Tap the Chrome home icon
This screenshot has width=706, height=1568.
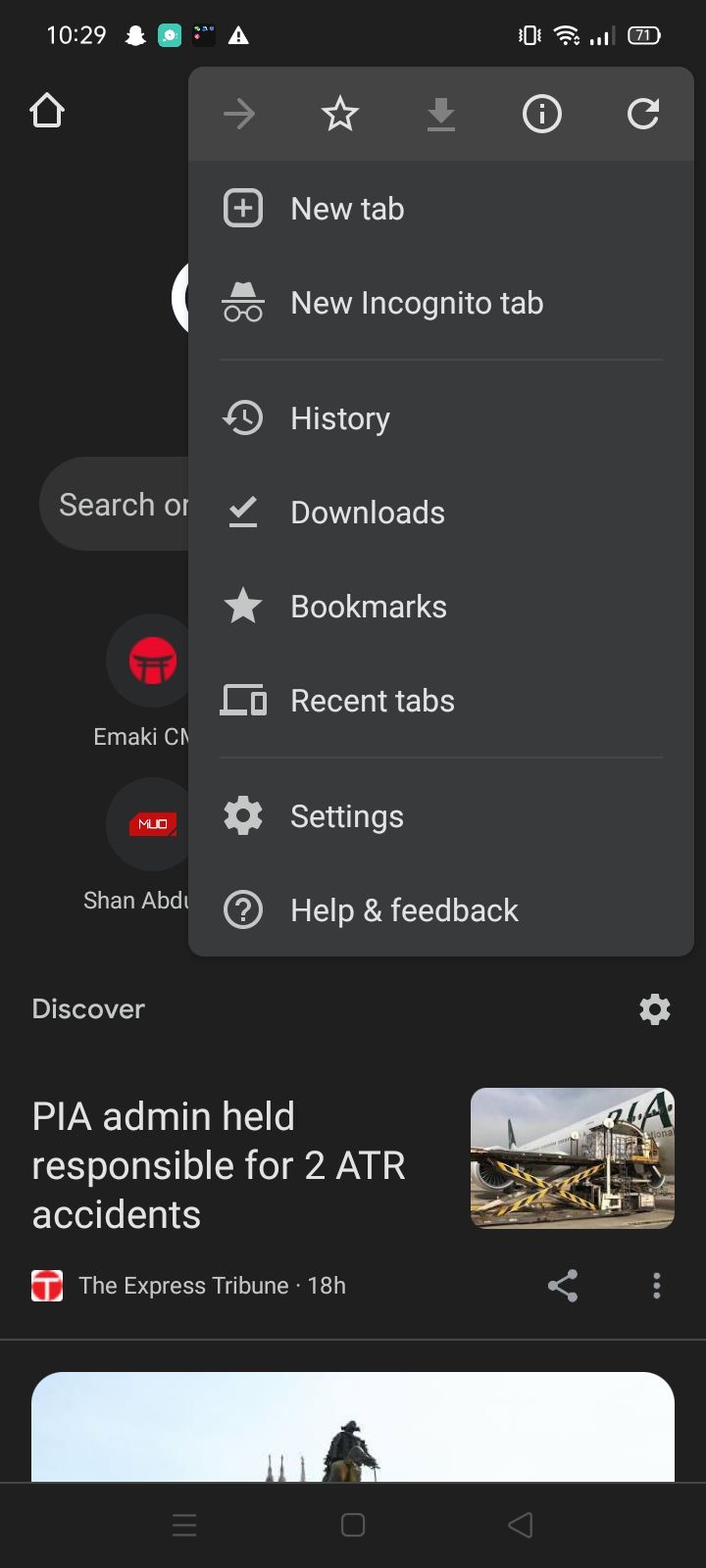(x=46, y=111)
